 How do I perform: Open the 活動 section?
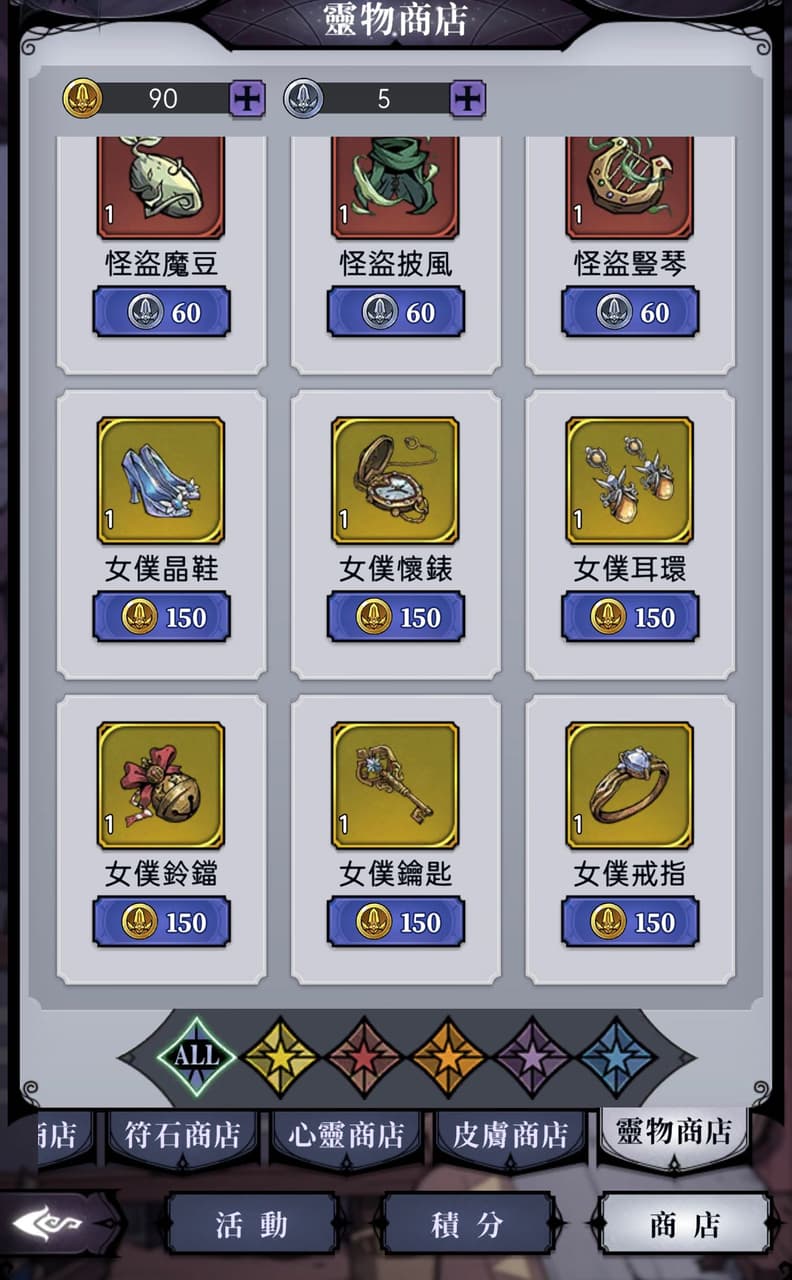[x=251, y=1224]
